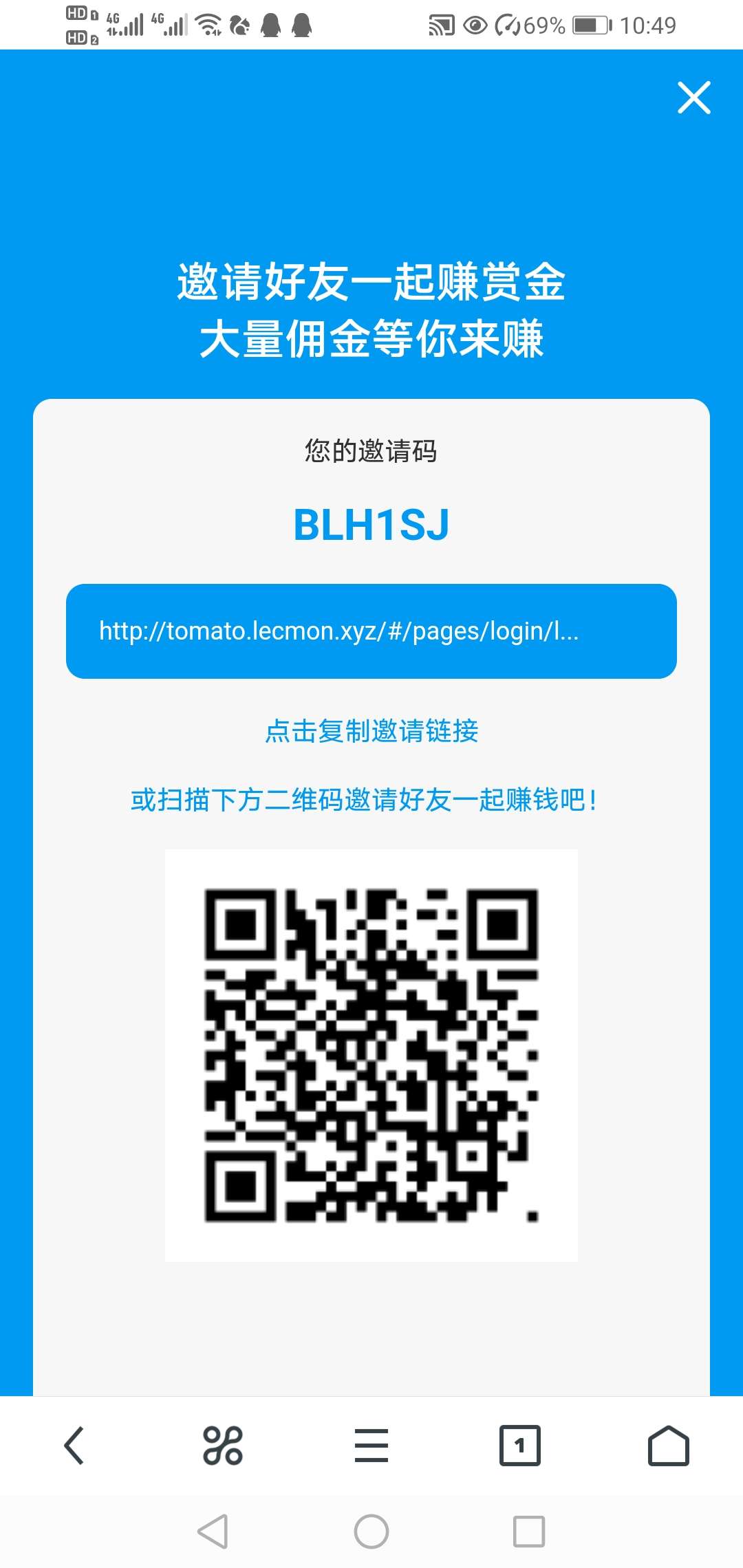The image size is (743, 1568).
Task: Tap the system back triangle button
Action: (x=213, y=1532)
